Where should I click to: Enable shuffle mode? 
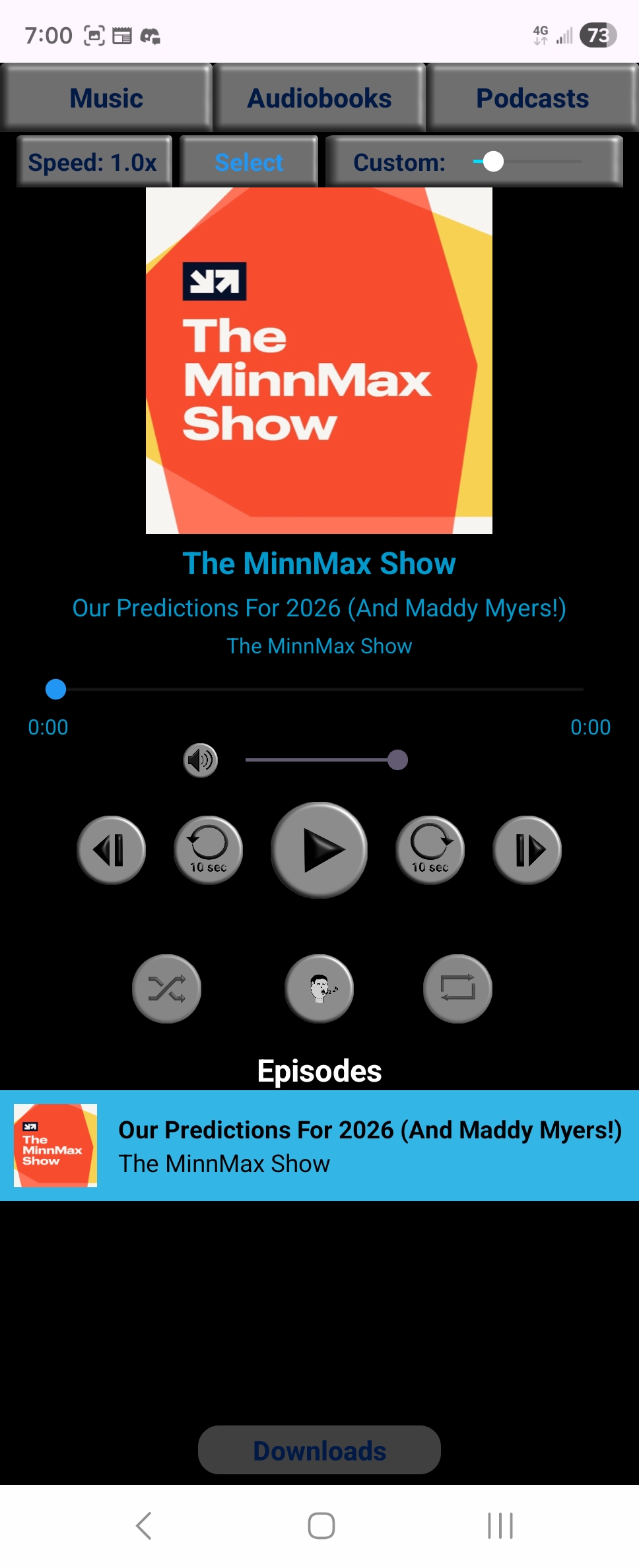(x=166, y=988)
